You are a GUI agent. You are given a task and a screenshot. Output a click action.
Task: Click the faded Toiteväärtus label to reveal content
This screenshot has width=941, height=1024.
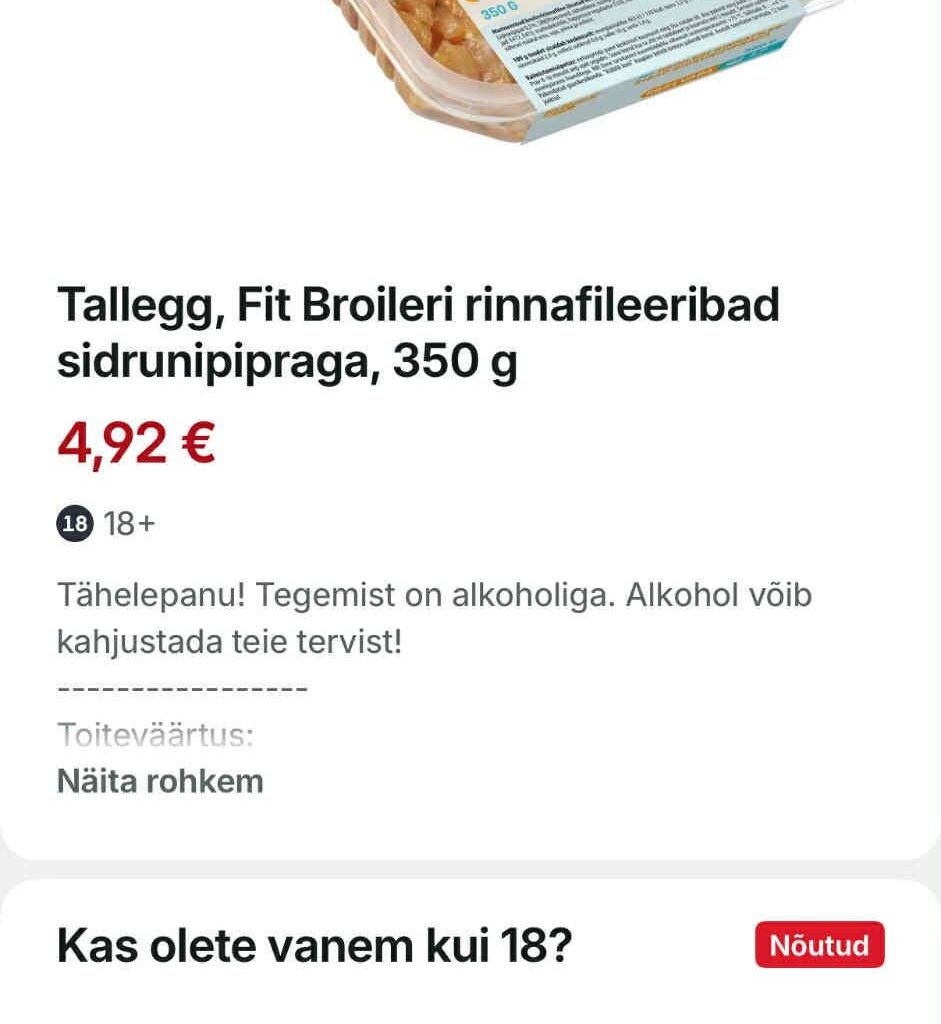pos(156,737)
